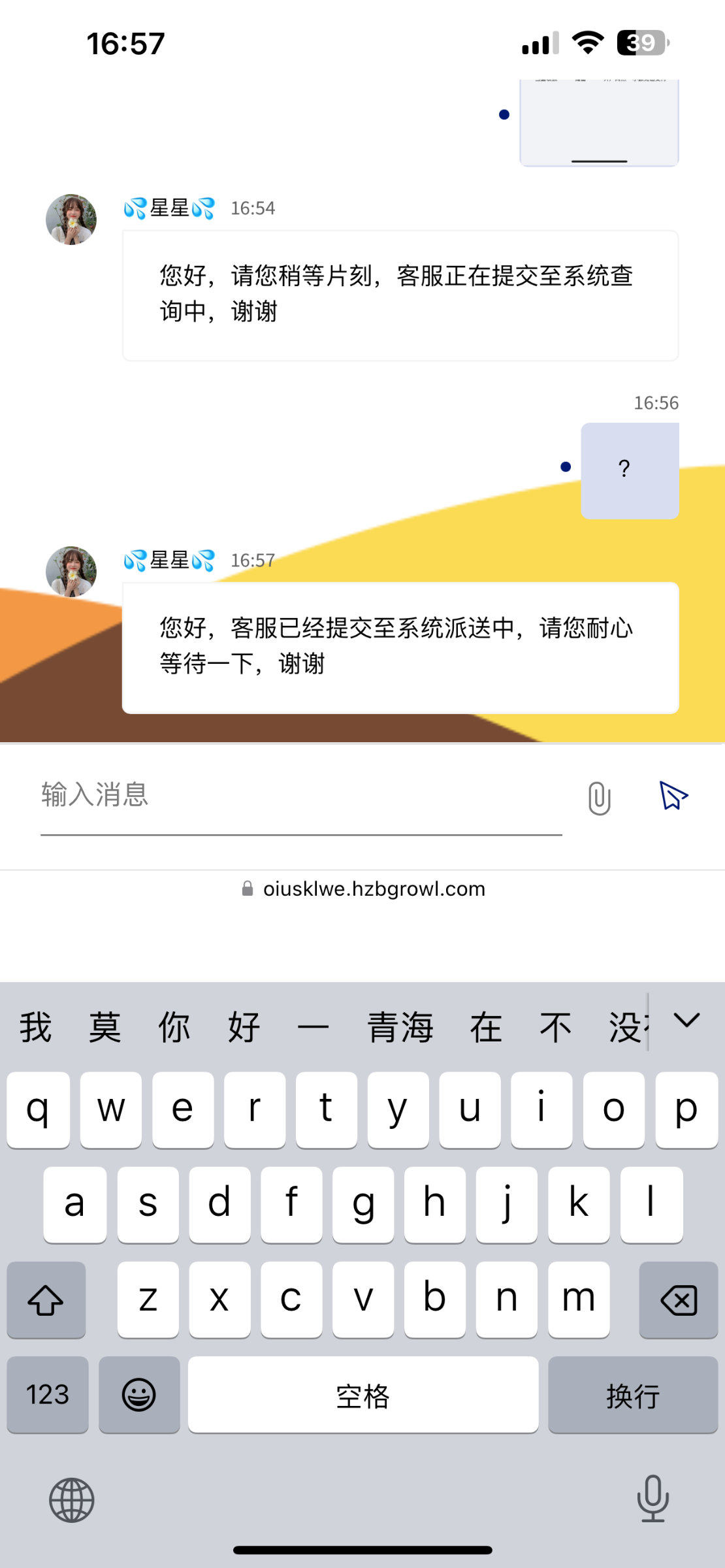
Task: Choose the 你 candidate word
Action: click(x=174, y=1028)
